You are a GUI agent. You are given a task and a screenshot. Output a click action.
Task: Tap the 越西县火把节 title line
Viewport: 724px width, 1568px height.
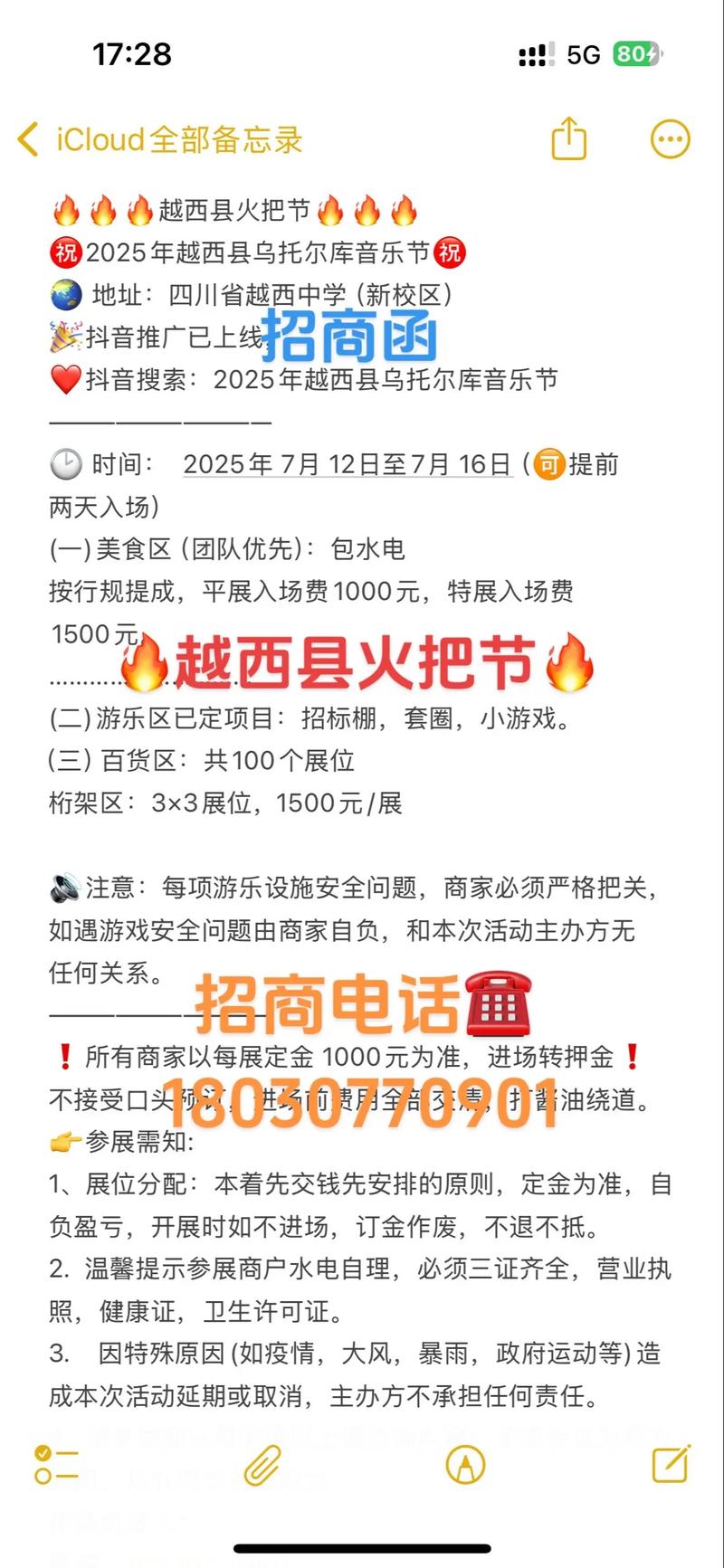pos(233,209)
